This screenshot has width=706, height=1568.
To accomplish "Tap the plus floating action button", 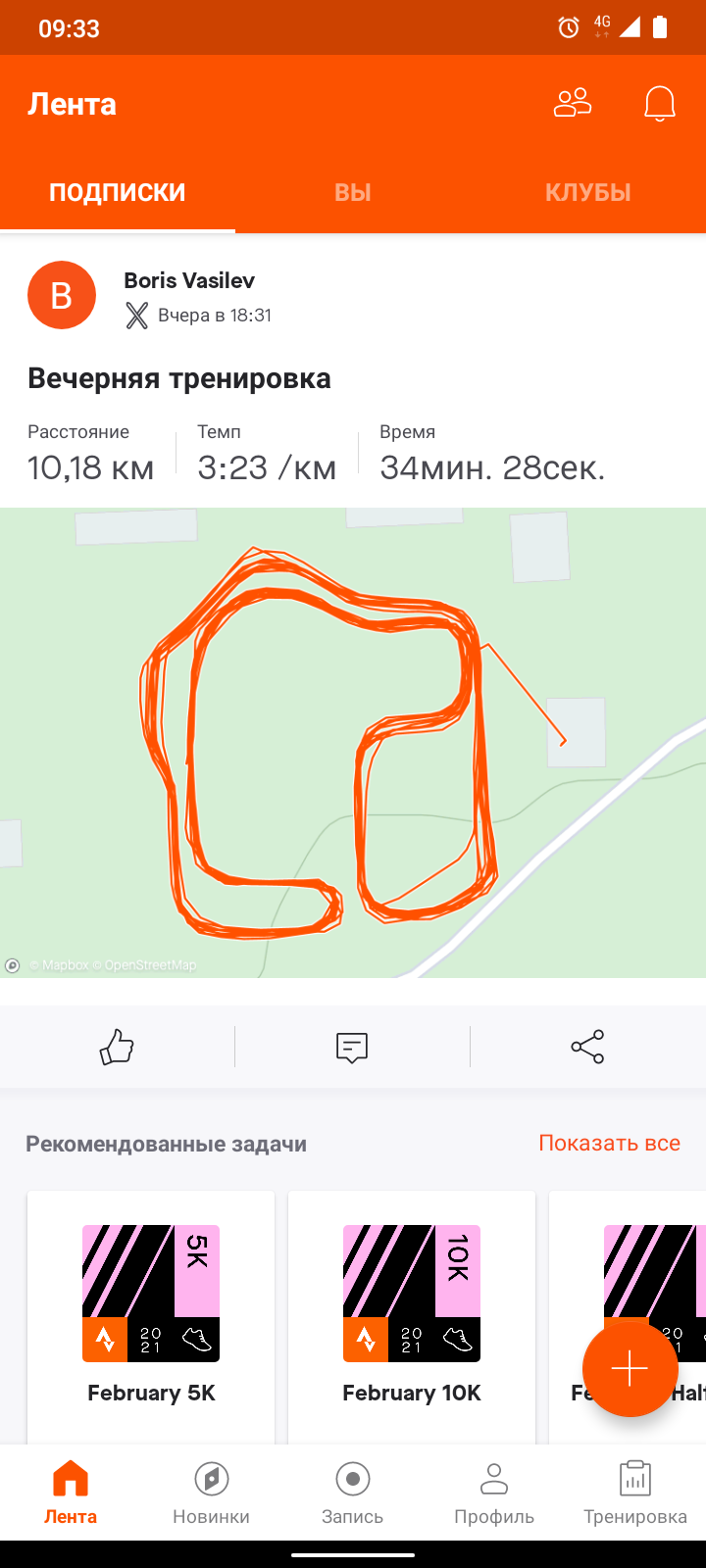I will click(630, 1369).
